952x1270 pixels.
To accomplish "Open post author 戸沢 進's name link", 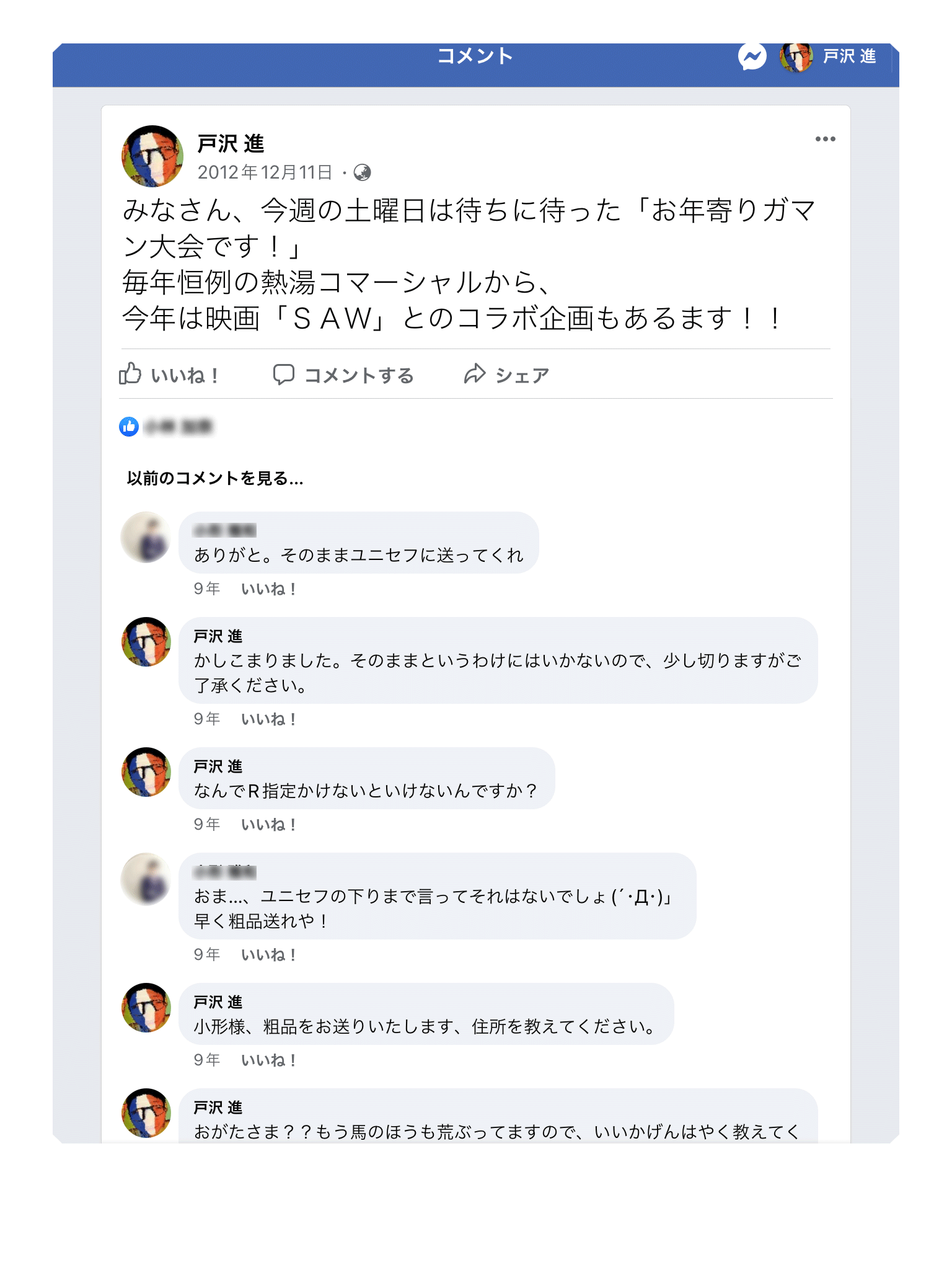I will [231, 144].
